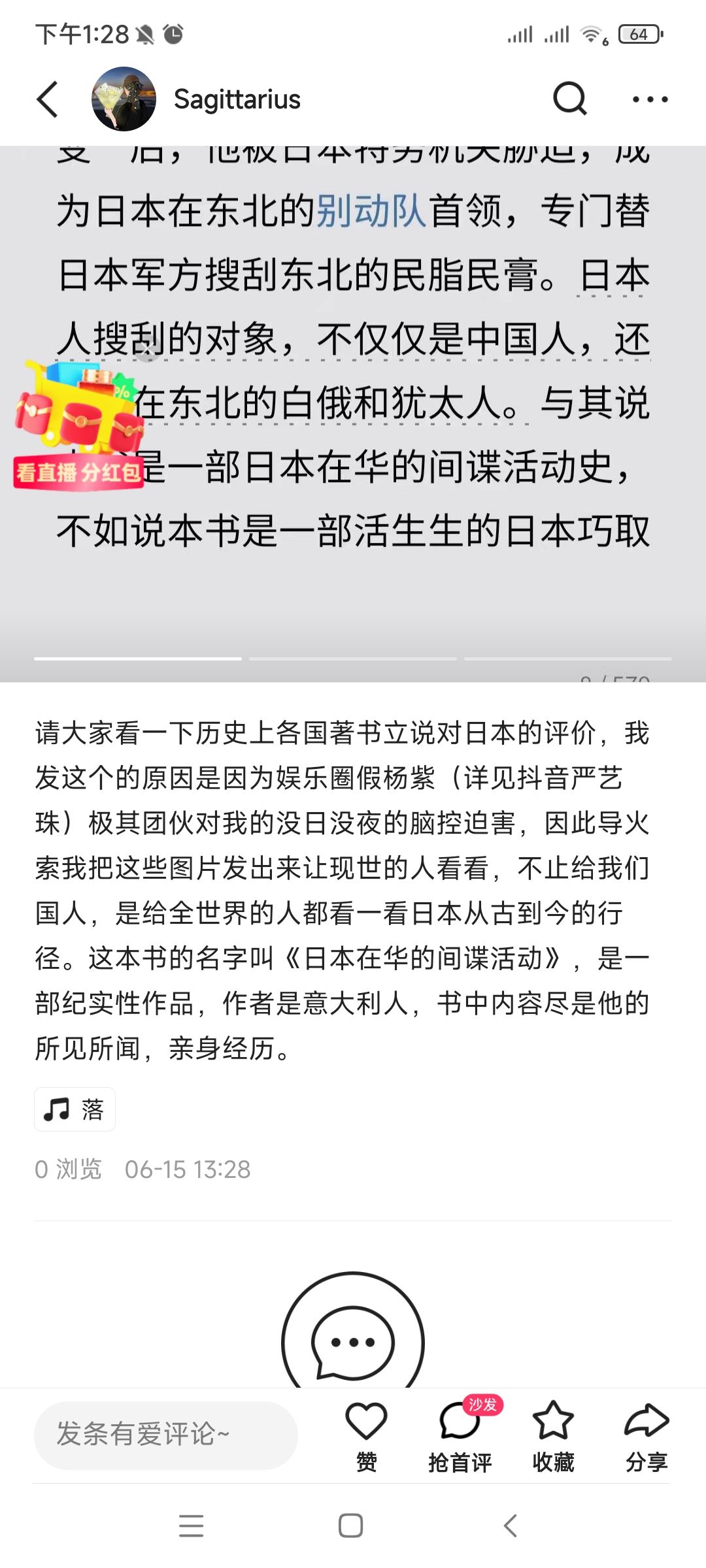Open the three-dot overflow menu
Image resolution: width=706 pixels, height=1568 pixels.
(650, 100)
